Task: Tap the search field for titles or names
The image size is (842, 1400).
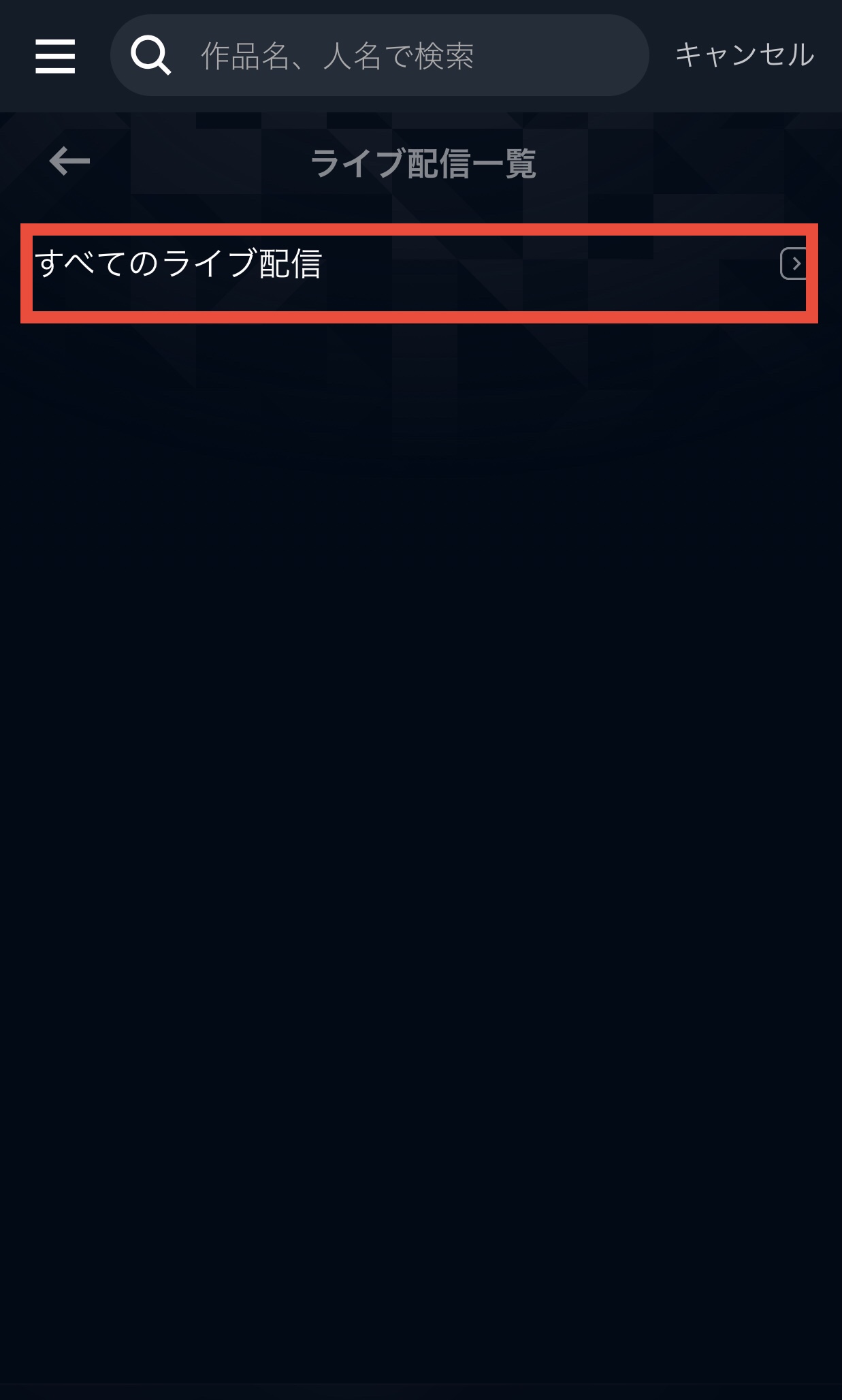Action: (x=379, y=55)
